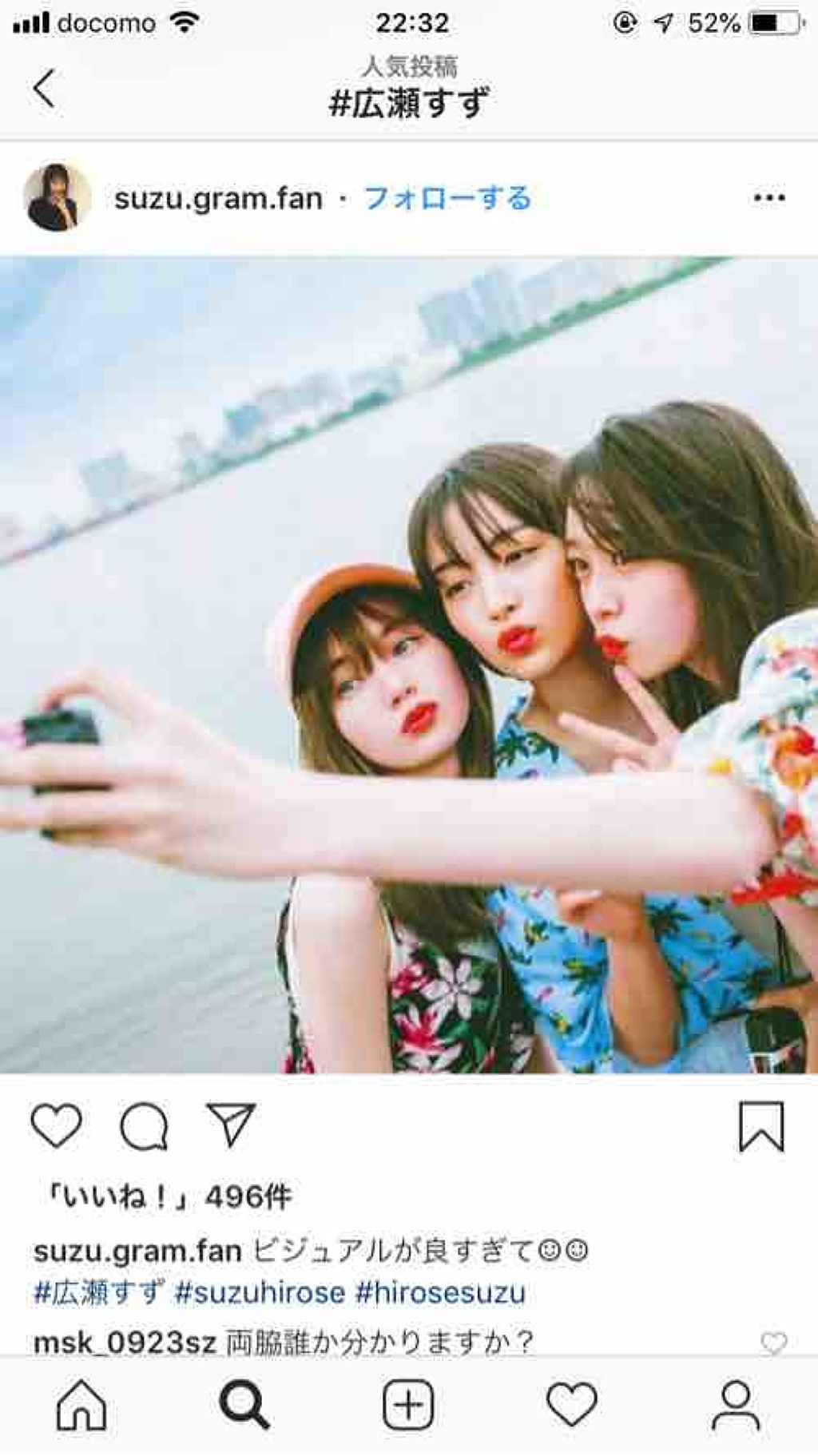Save the post with the bookmark icon

pyautogui.click(x=760, y=1126)
